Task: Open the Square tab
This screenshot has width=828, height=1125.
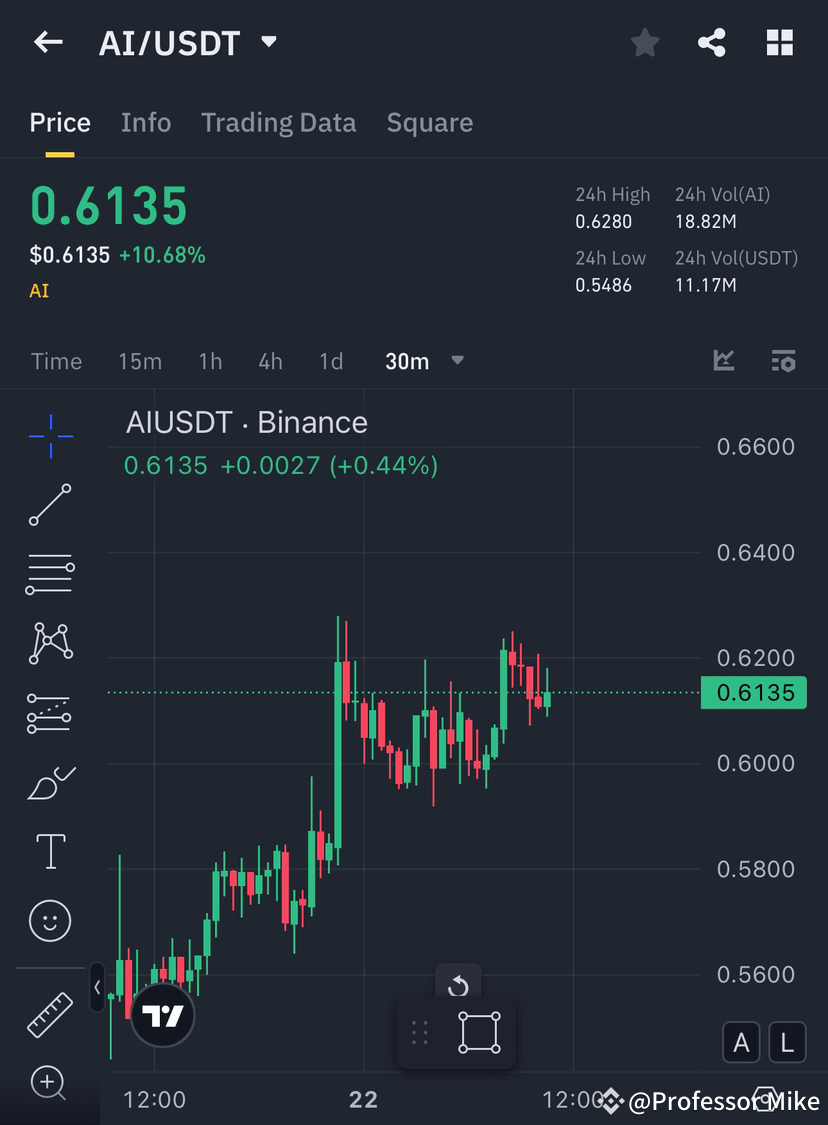Action: (429, 122)
